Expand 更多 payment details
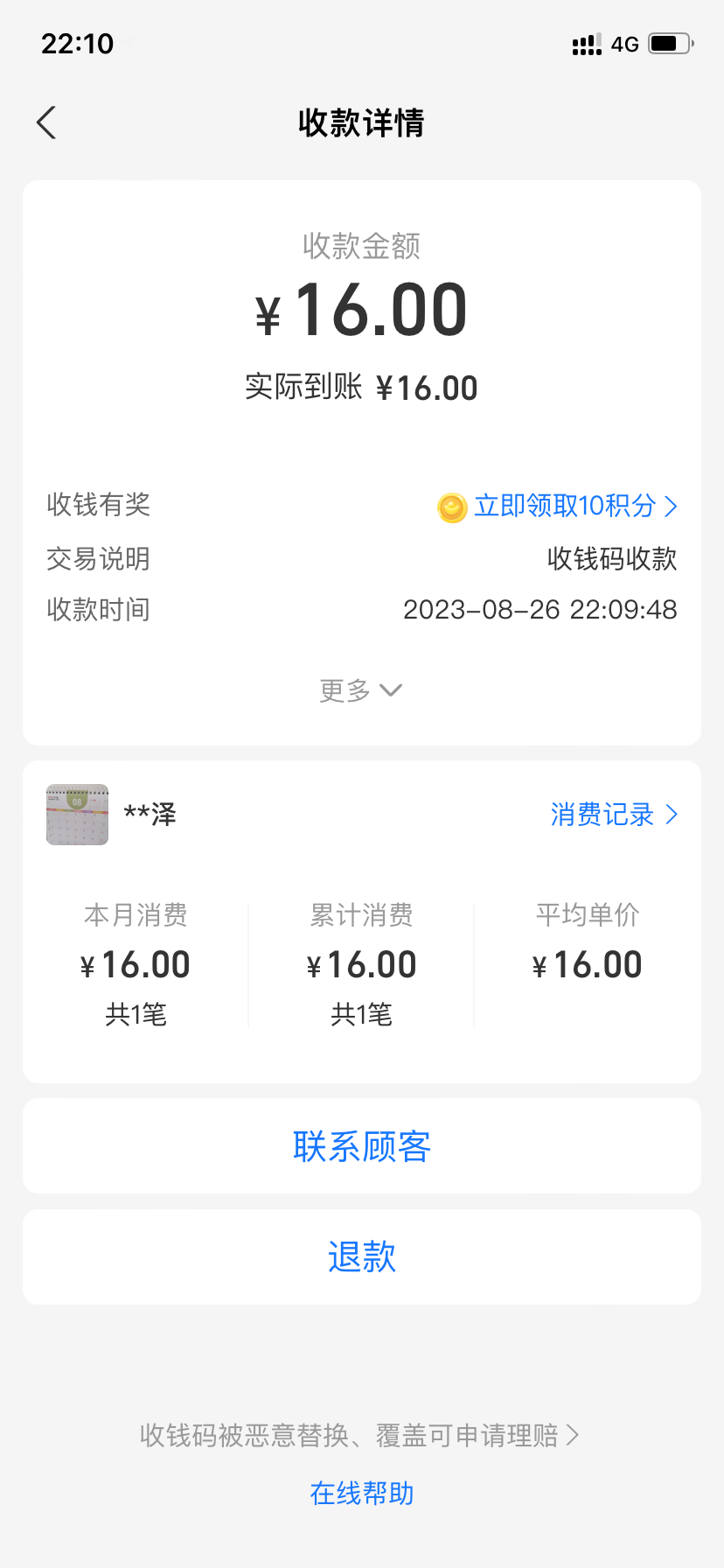The width and height of the screenshot is (724, 1568). point(360,690)
